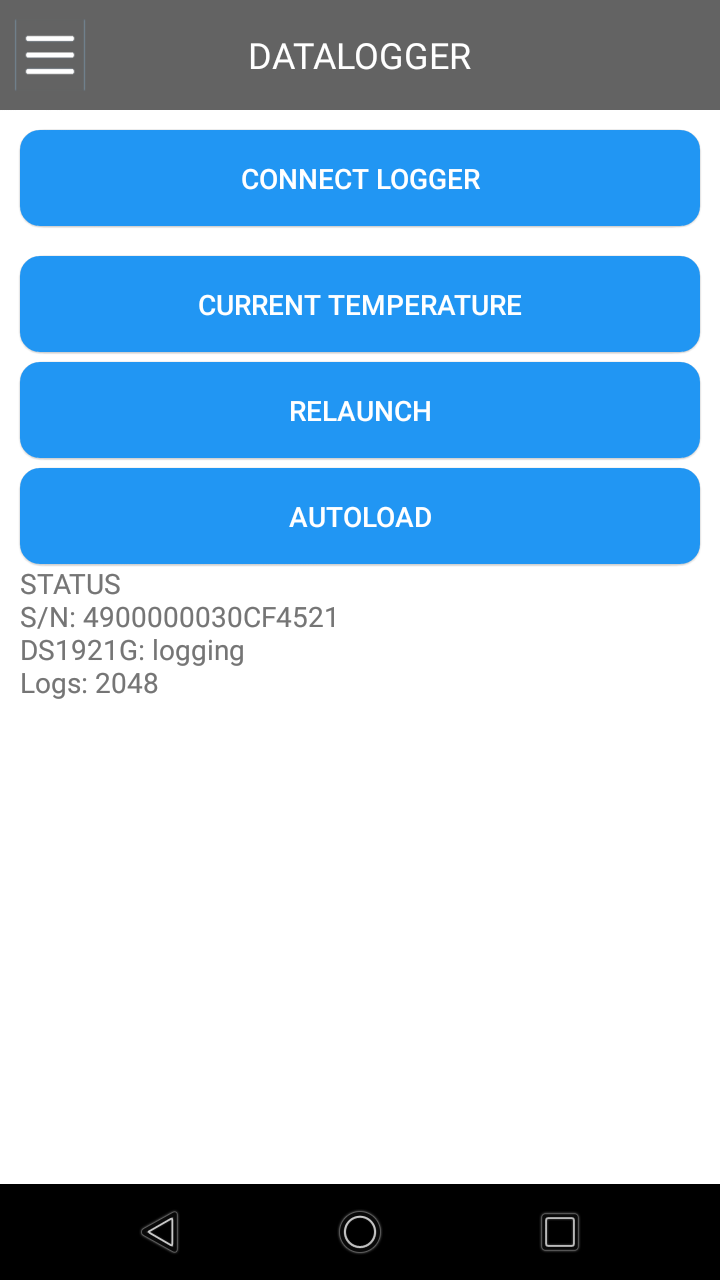The image size is (720, 1280).
Task: Return to the home screen
Action: click(x=360, y=1231)
